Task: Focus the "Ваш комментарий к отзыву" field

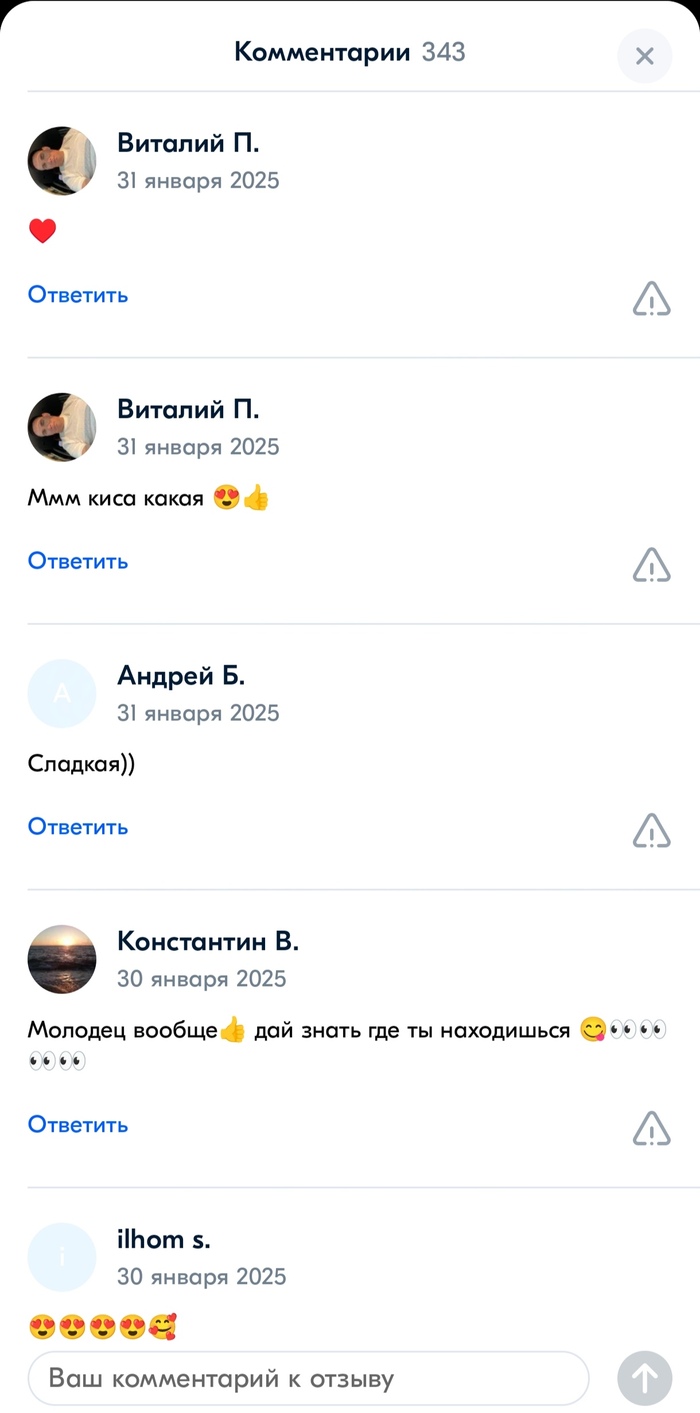Action: (x=308, y=1379)
